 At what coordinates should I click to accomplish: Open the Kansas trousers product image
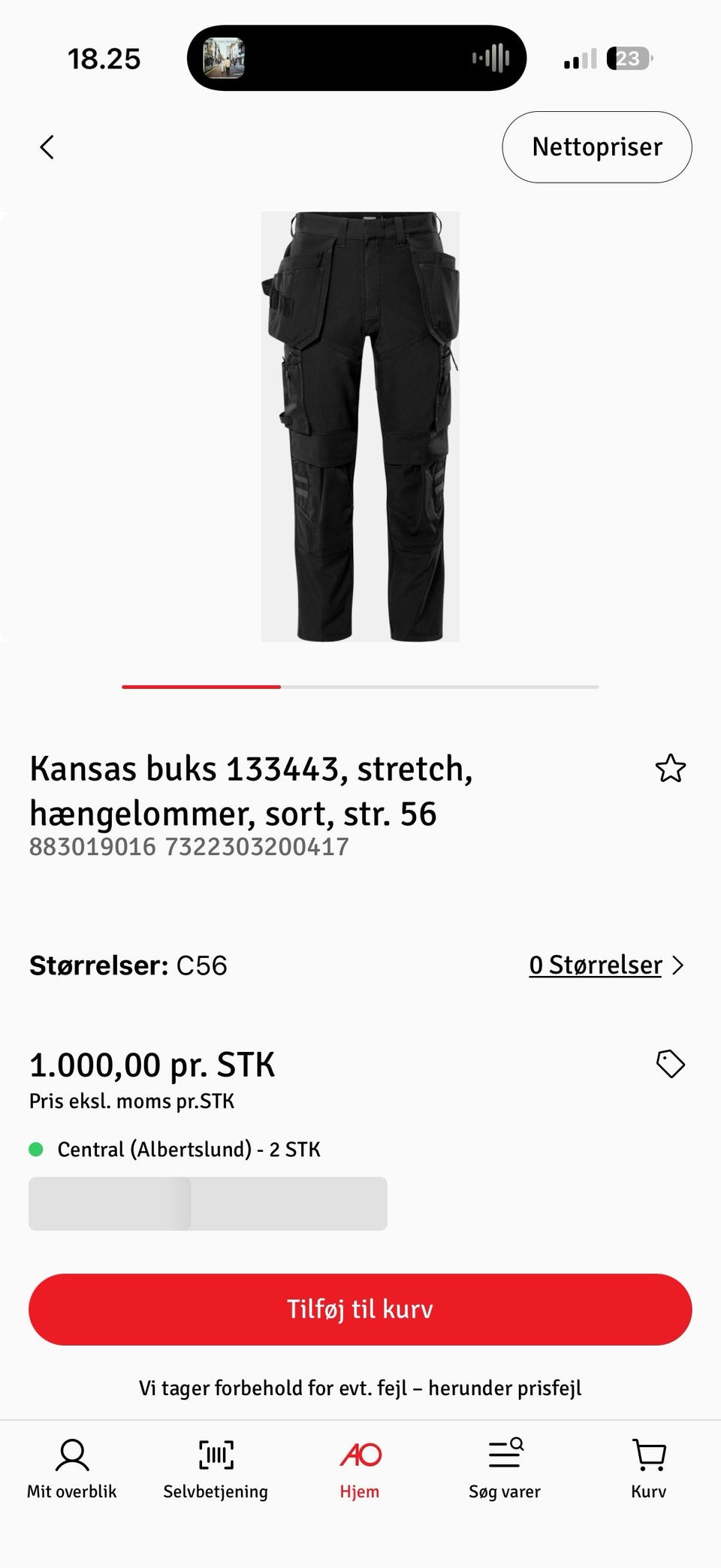(360, 427)
